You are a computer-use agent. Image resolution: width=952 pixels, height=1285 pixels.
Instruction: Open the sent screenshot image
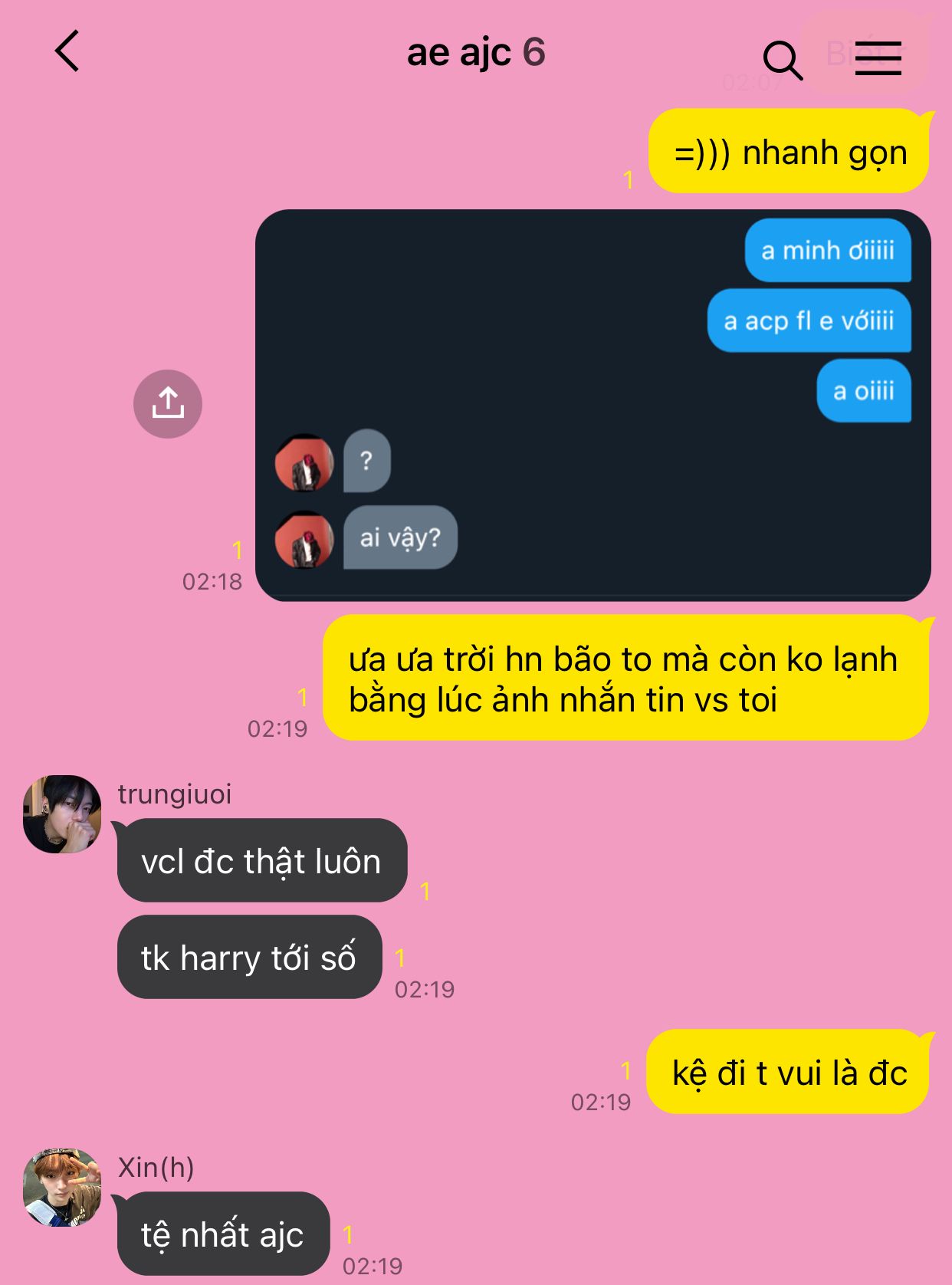[593, 405]
